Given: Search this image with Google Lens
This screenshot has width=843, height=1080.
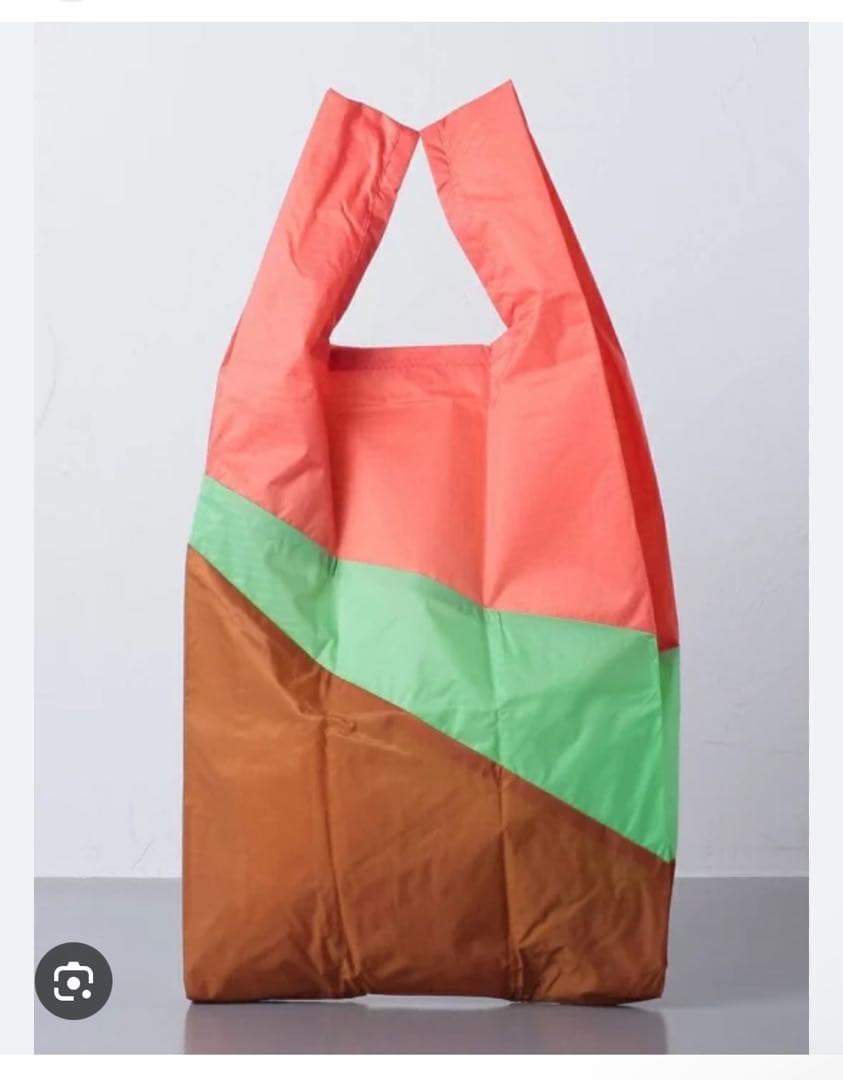Looking at the screenshot, I should 73,981.
